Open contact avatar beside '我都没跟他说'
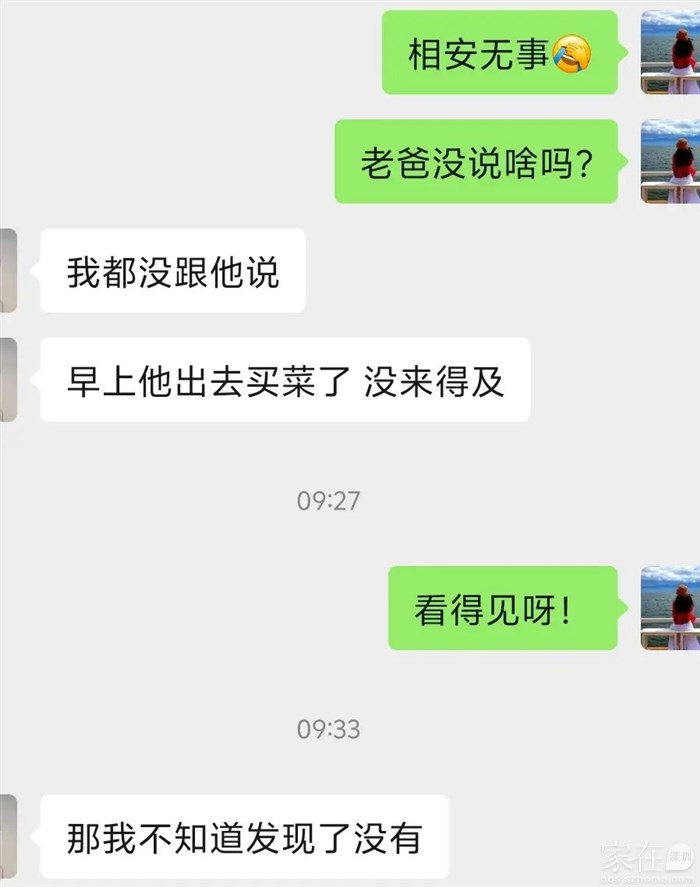 coord(8,270)
